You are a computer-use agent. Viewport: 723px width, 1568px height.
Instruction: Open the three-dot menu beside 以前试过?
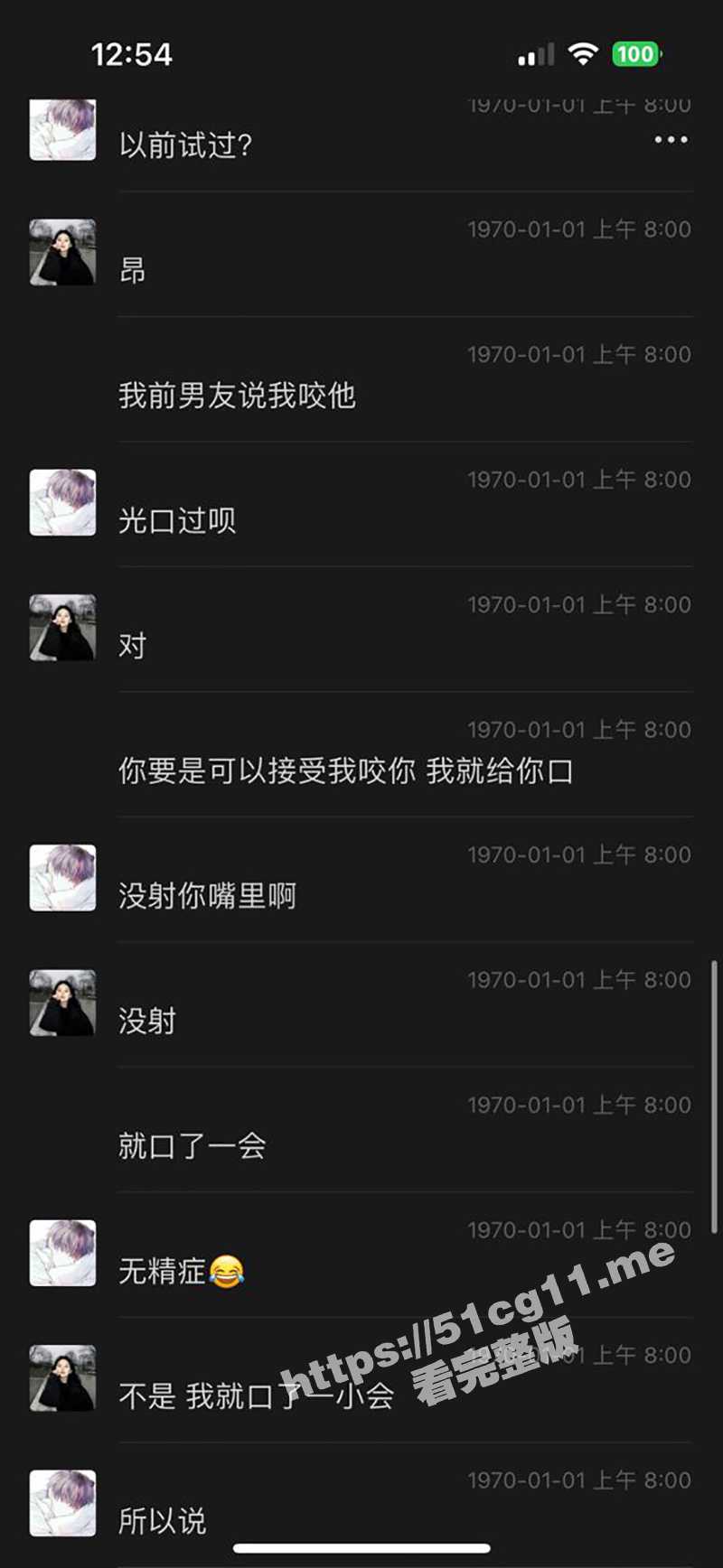671,140
